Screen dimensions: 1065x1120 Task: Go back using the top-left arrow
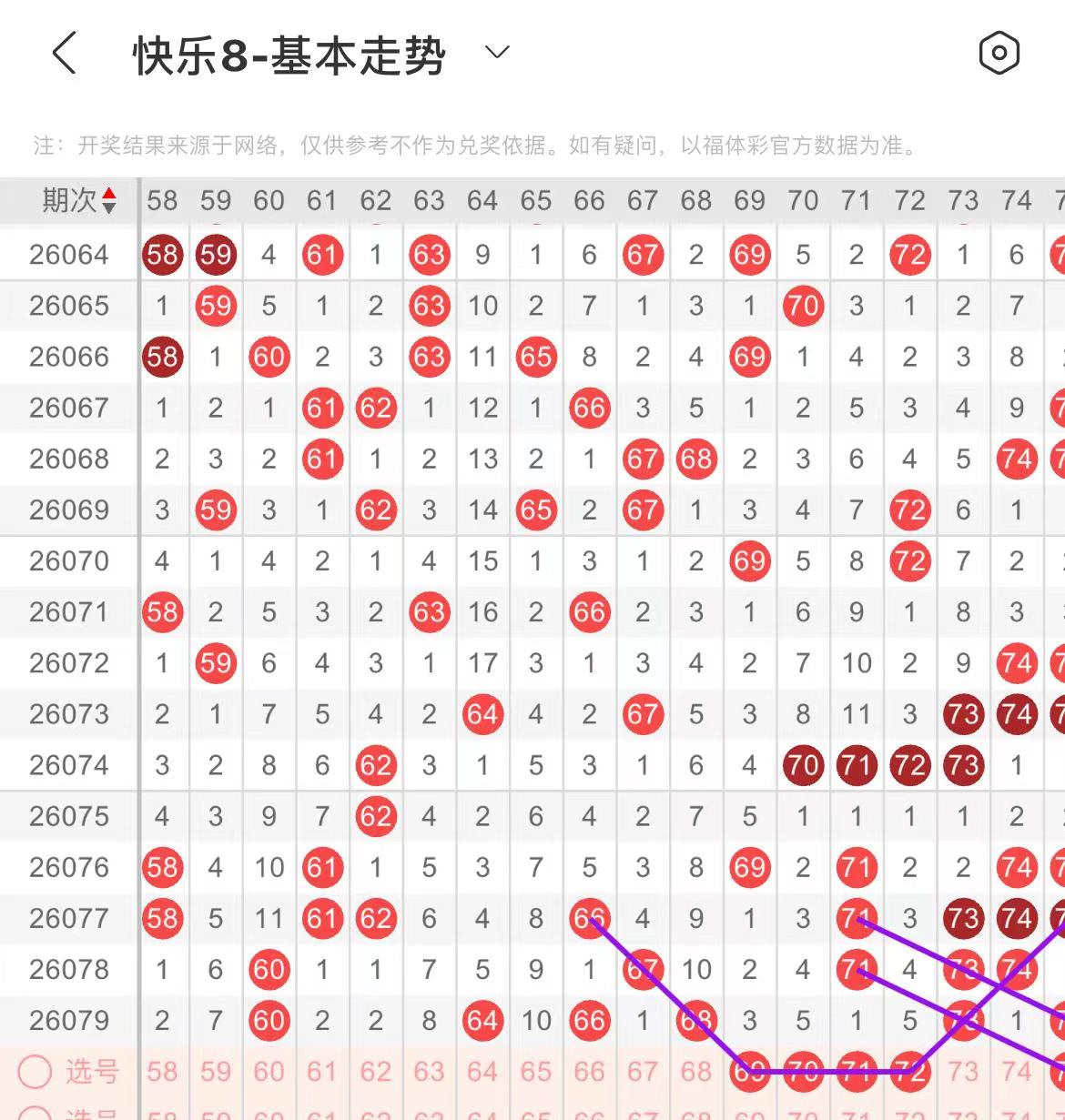[x=64, y=53]
